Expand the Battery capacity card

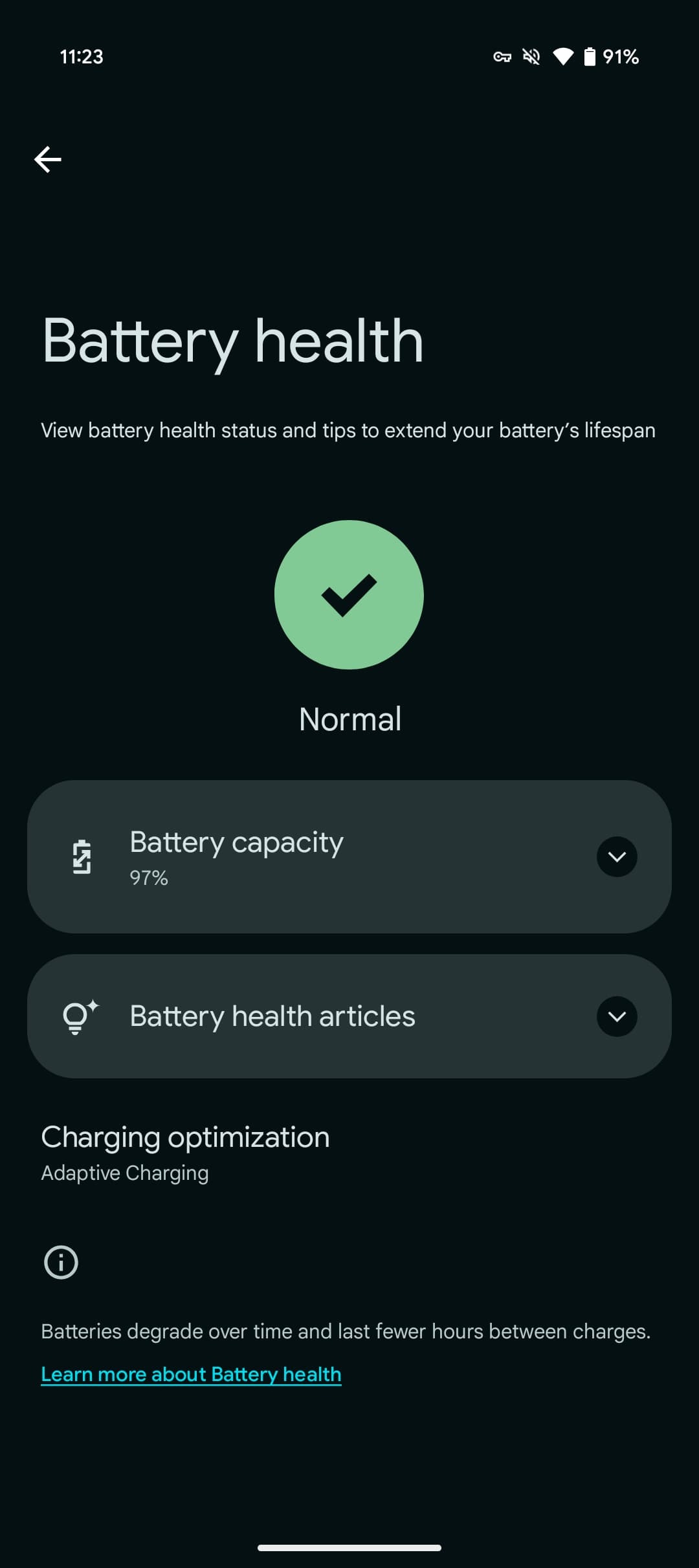(616, 856)
